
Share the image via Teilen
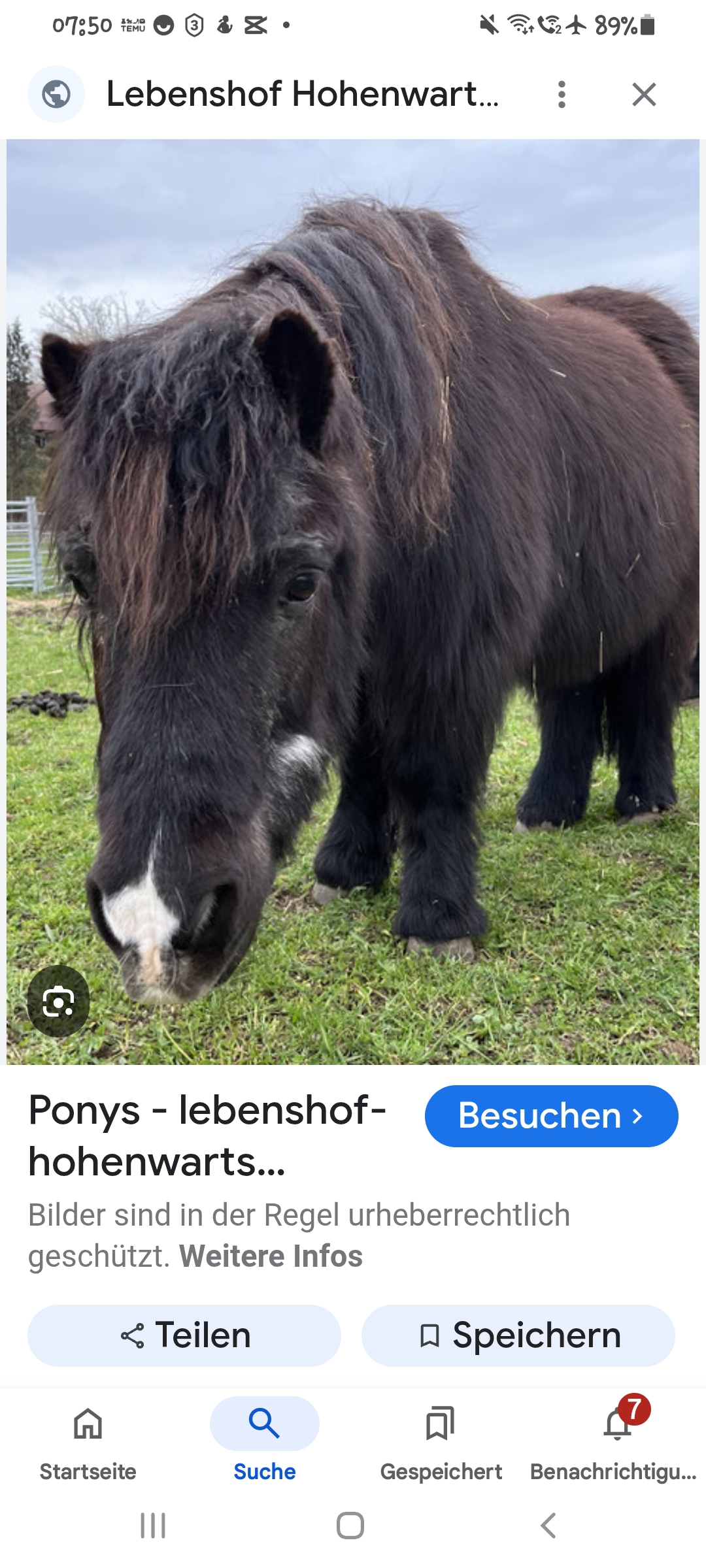click(184, 1335)
